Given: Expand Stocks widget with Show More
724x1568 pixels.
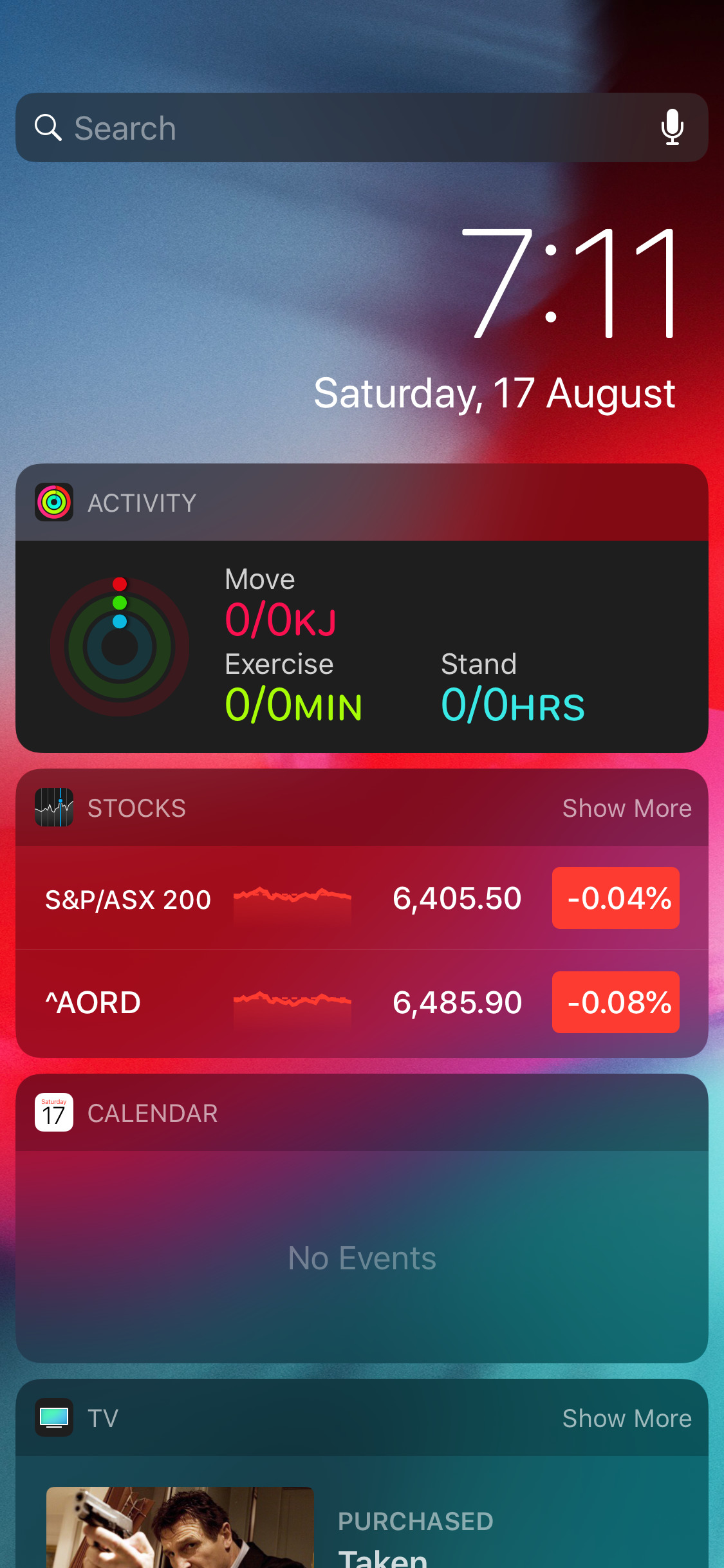Looking at the screenshot, I should [x=627, y=808].
